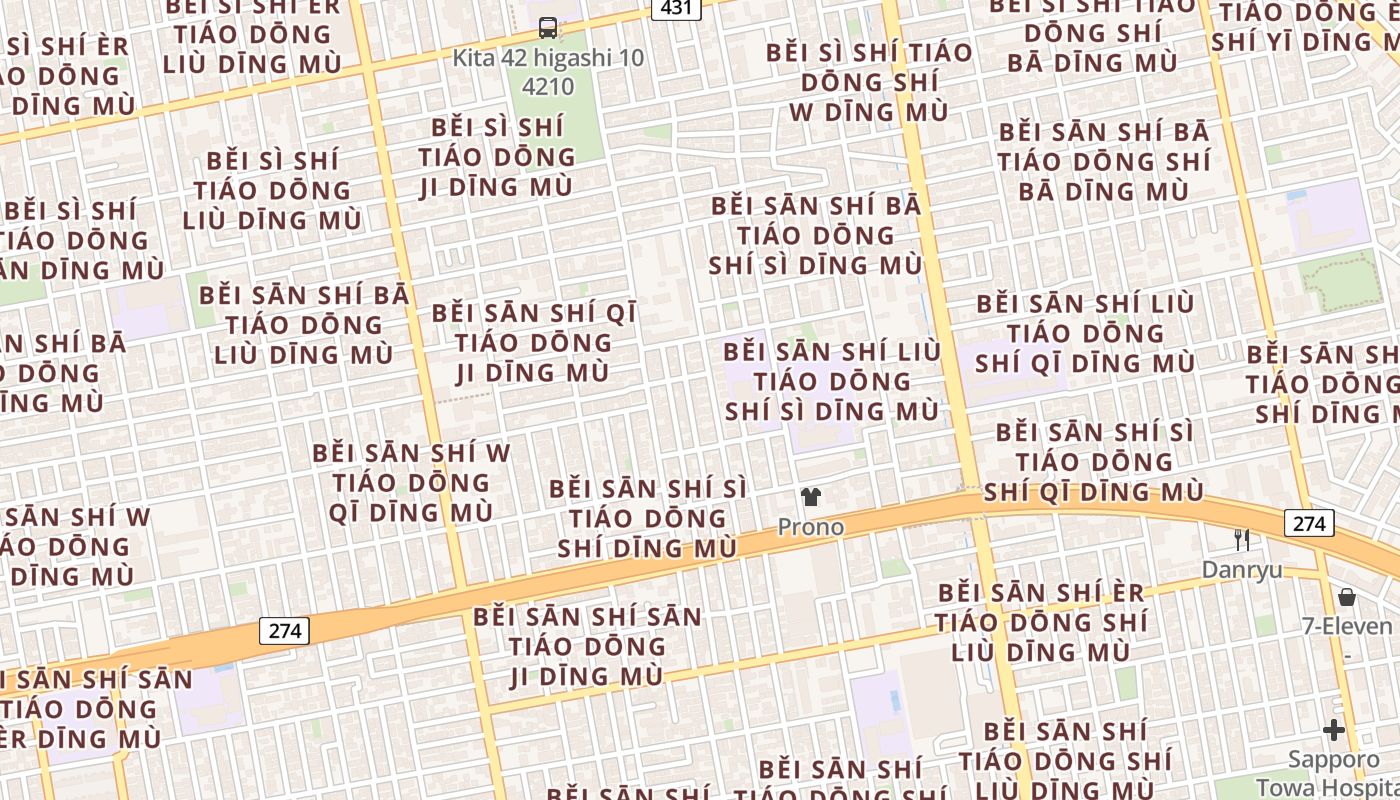Select the Kita 42 higashi 10 bus stop

(547, 28)
